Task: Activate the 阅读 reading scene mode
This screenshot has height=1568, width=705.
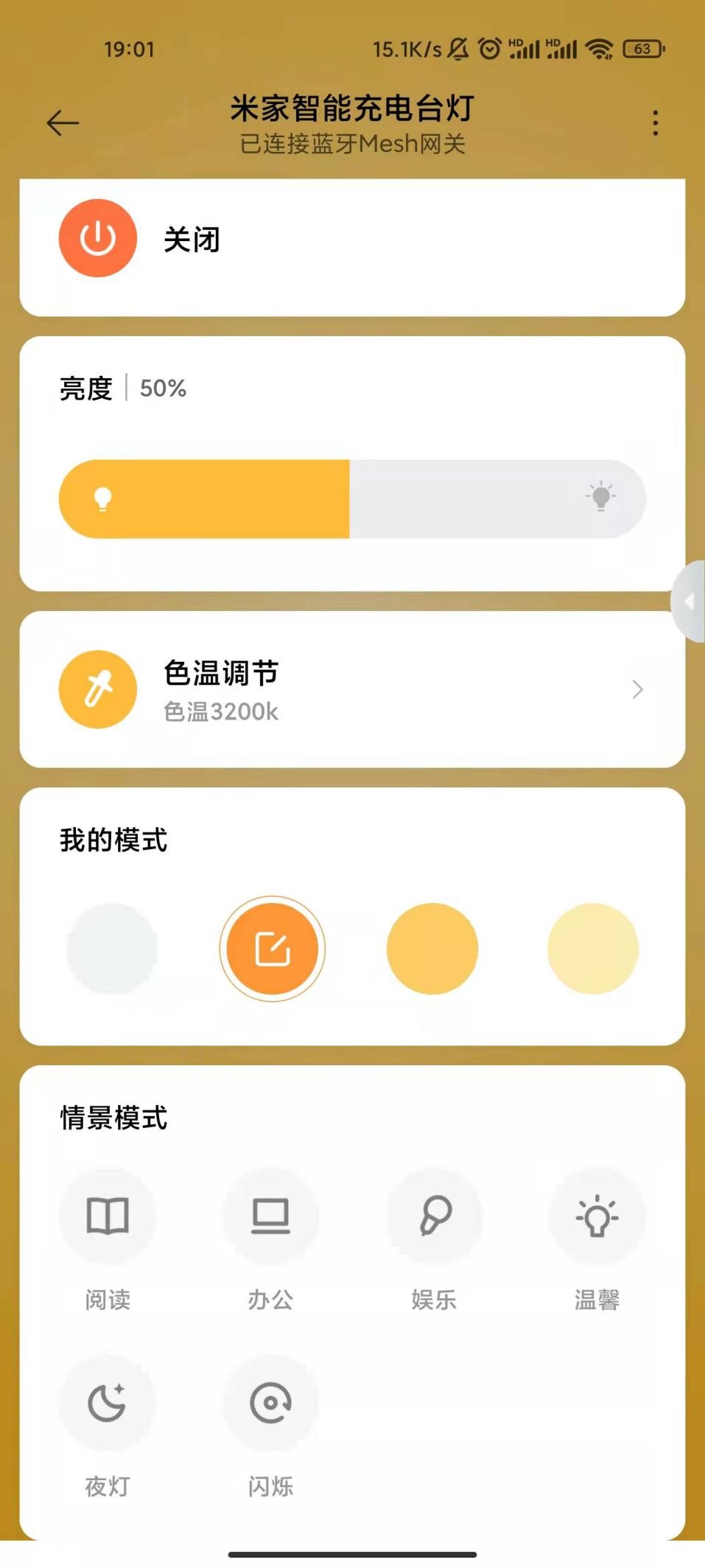Action: [108, 1216]
